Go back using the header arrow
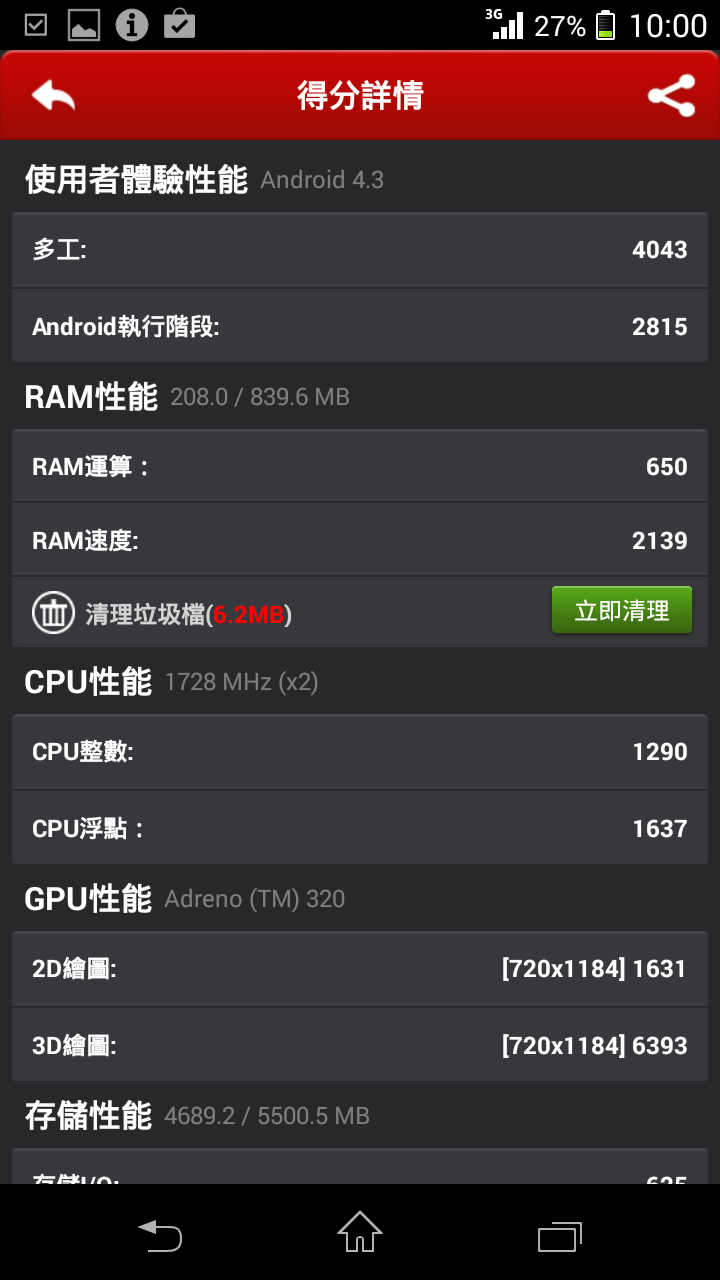720x1280 pixels. pos(54,95)
